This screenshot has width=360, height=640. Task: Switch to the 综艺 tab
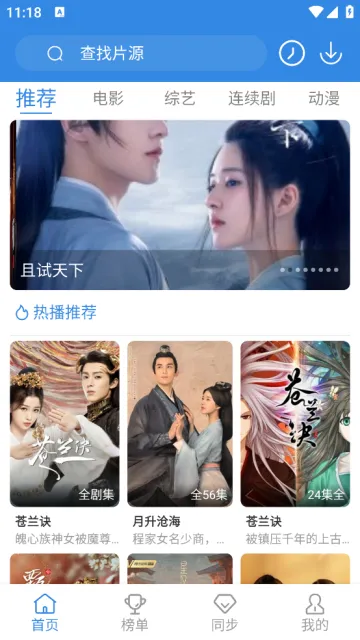point(180,98)
